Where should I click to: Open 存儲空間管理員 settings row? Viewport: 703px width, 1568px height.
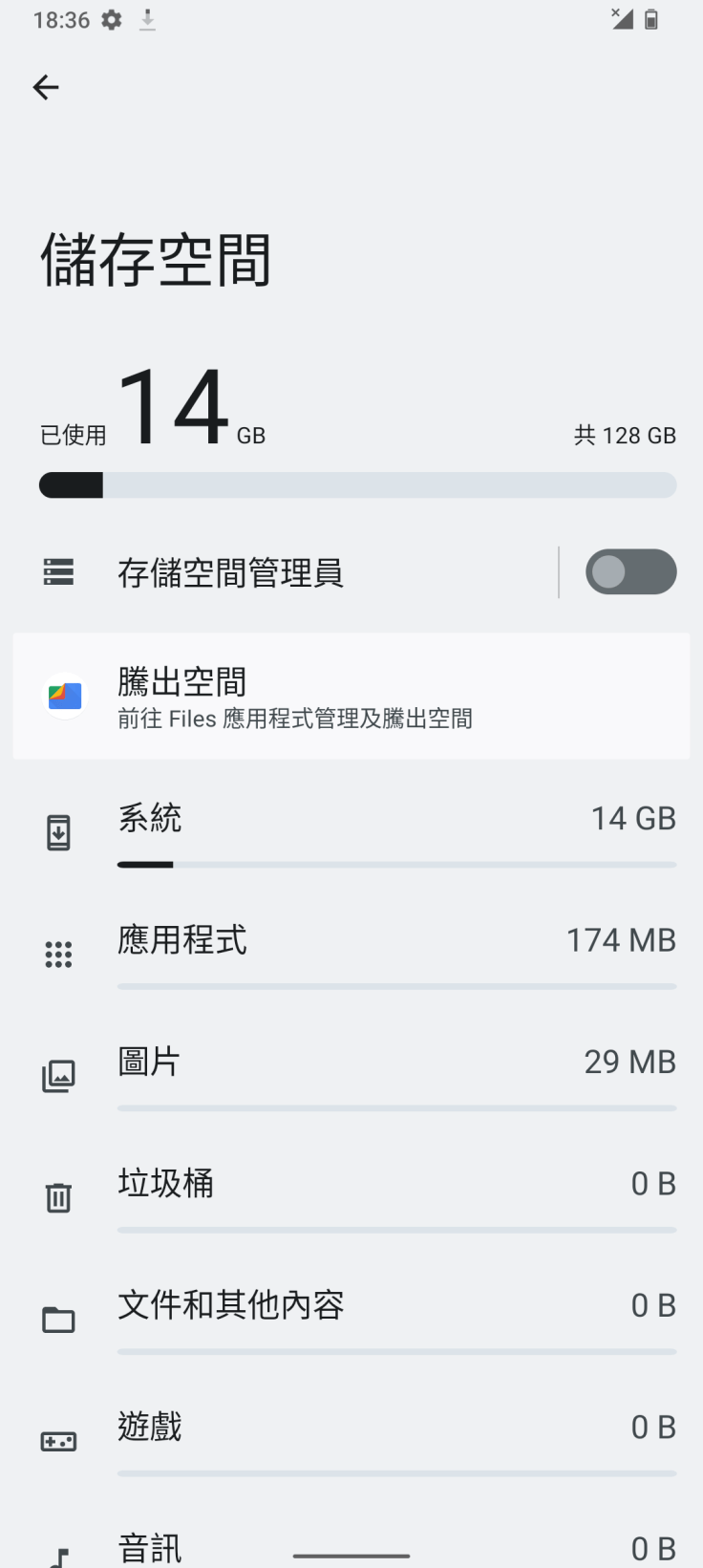[x=287, y=572]
